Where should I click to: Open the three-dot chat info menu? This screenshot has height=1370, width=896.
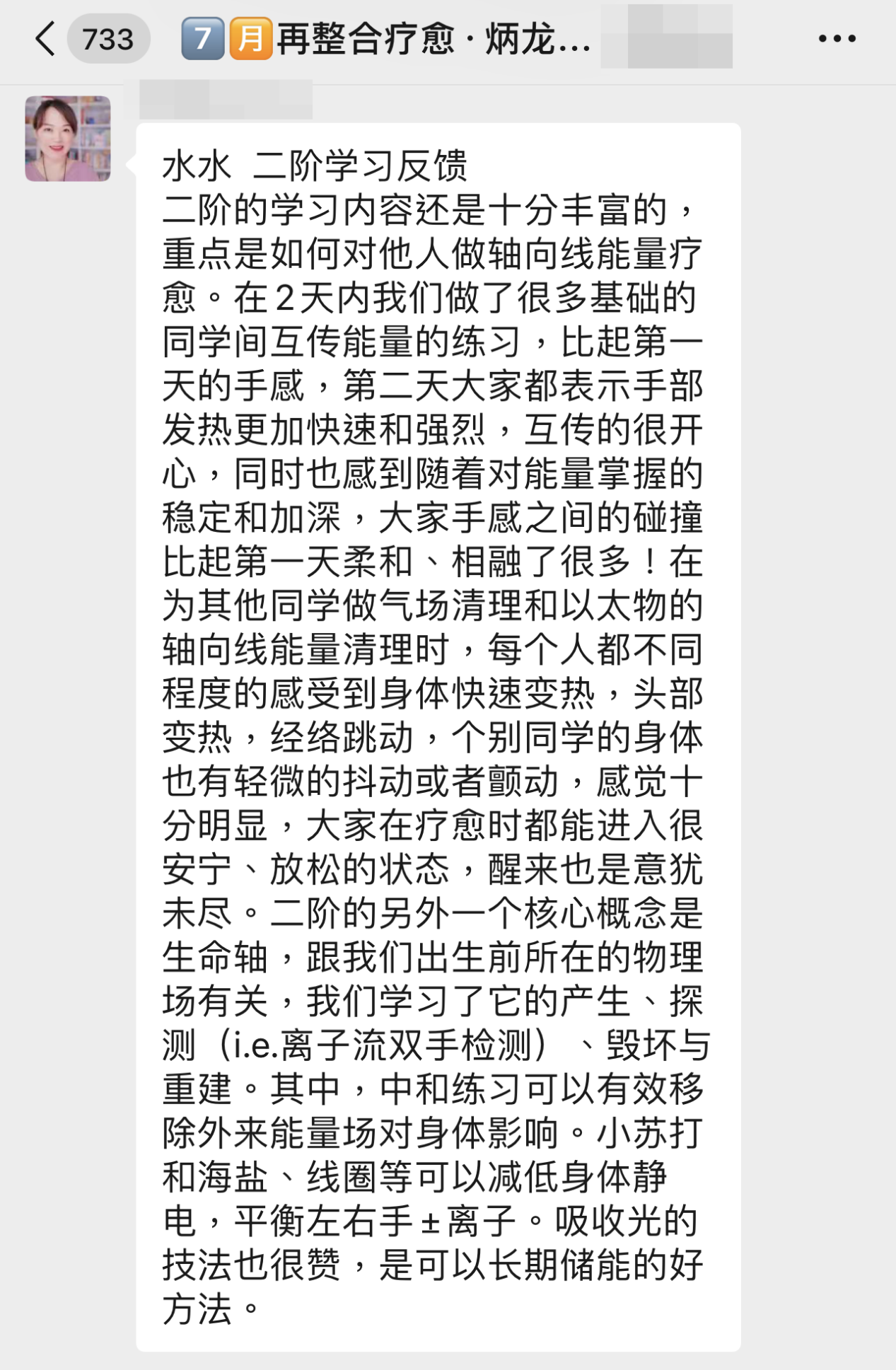coord(837,39)
